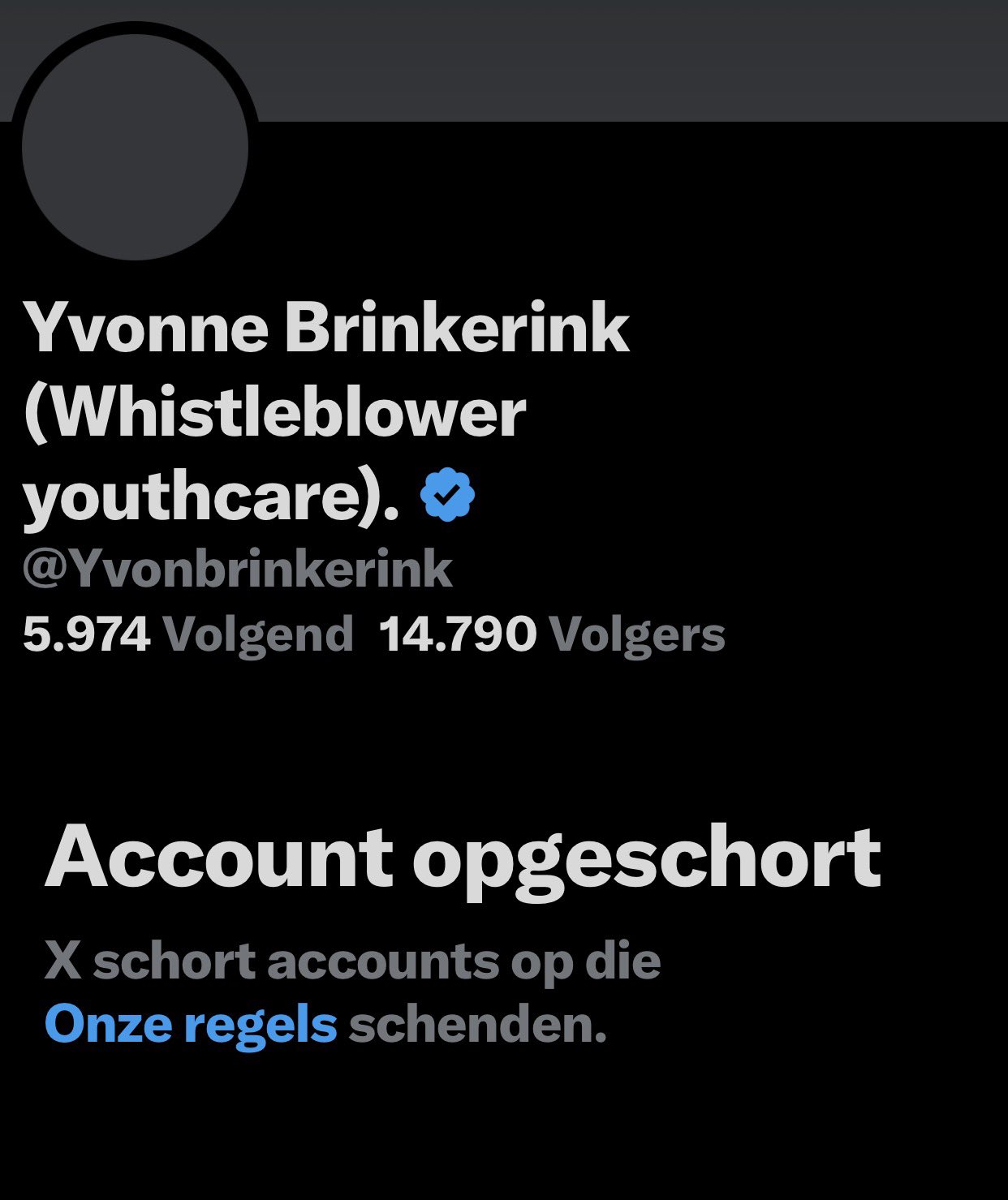View the 5.974 Volgend list
The image size is (1008, 1200).
pyautogui.click(x=188, y=634)
